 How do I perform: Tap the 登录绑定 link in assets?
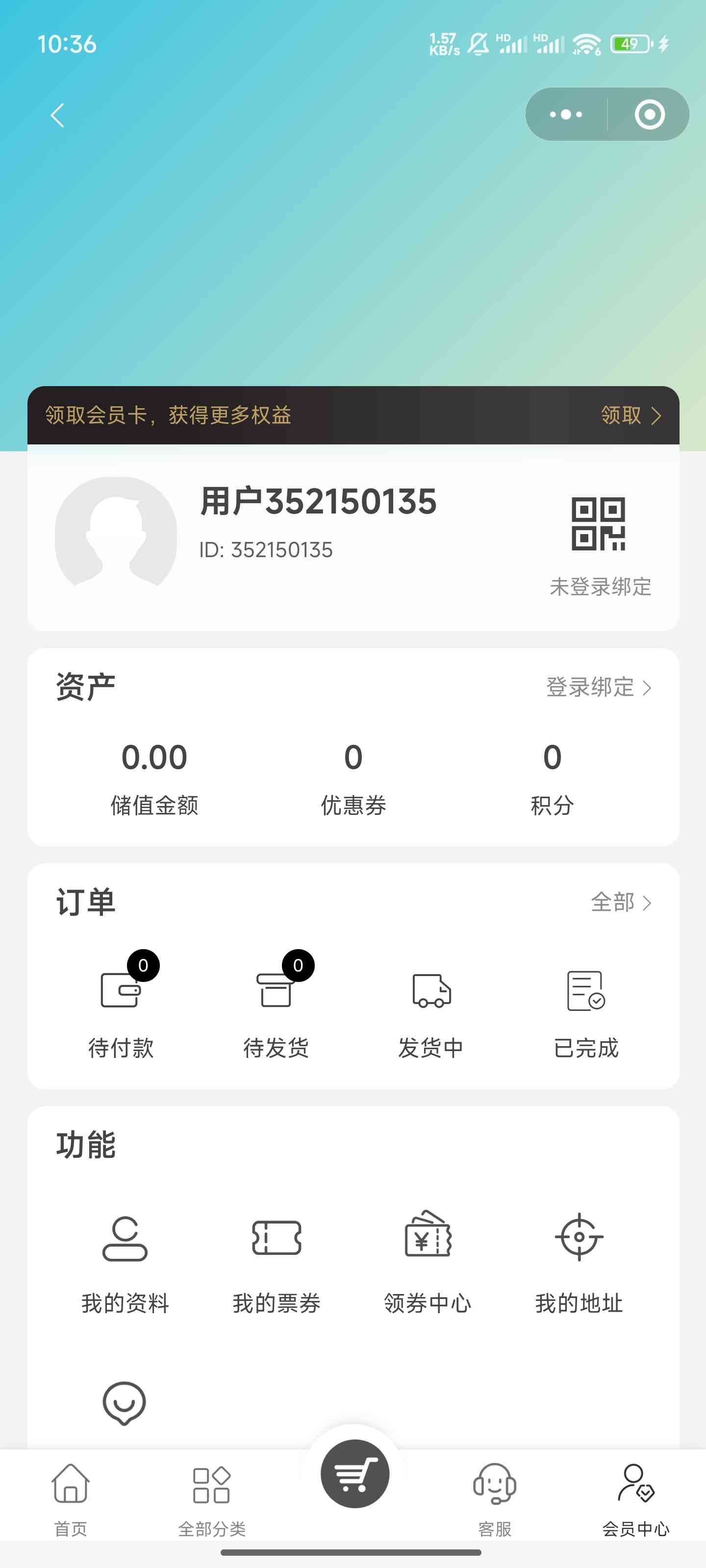coord(599,687)
